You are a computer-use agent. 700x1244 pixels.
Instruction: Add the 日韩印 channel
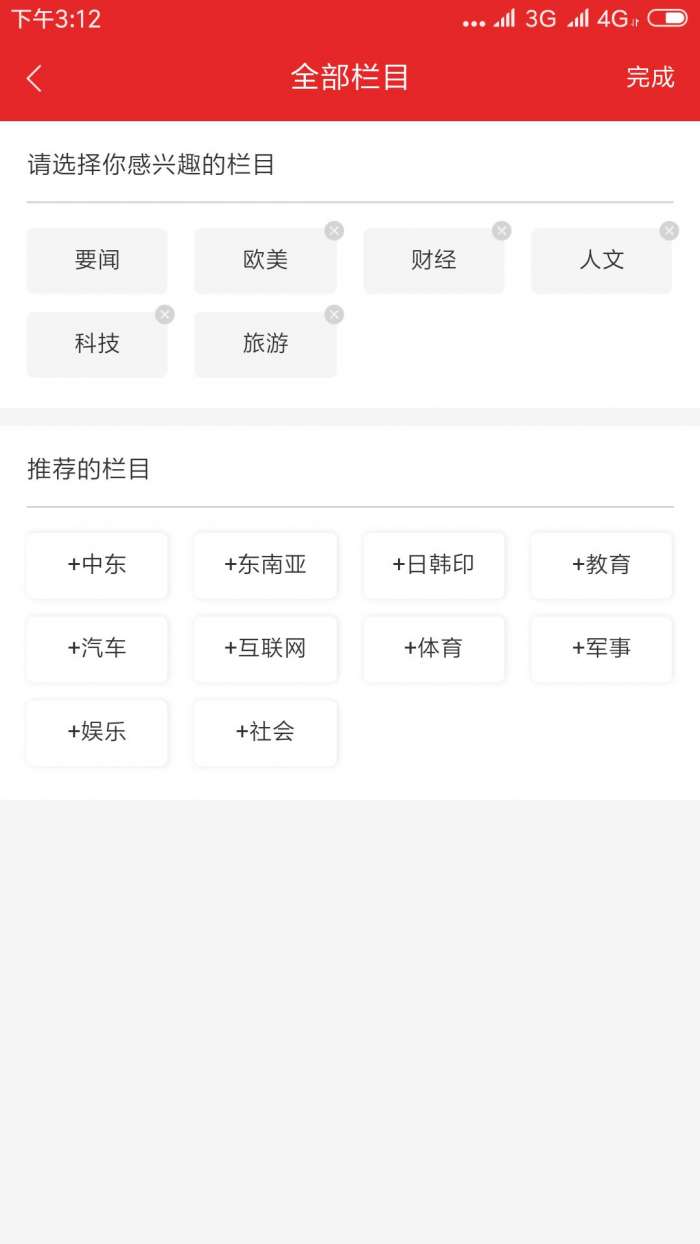434,565
